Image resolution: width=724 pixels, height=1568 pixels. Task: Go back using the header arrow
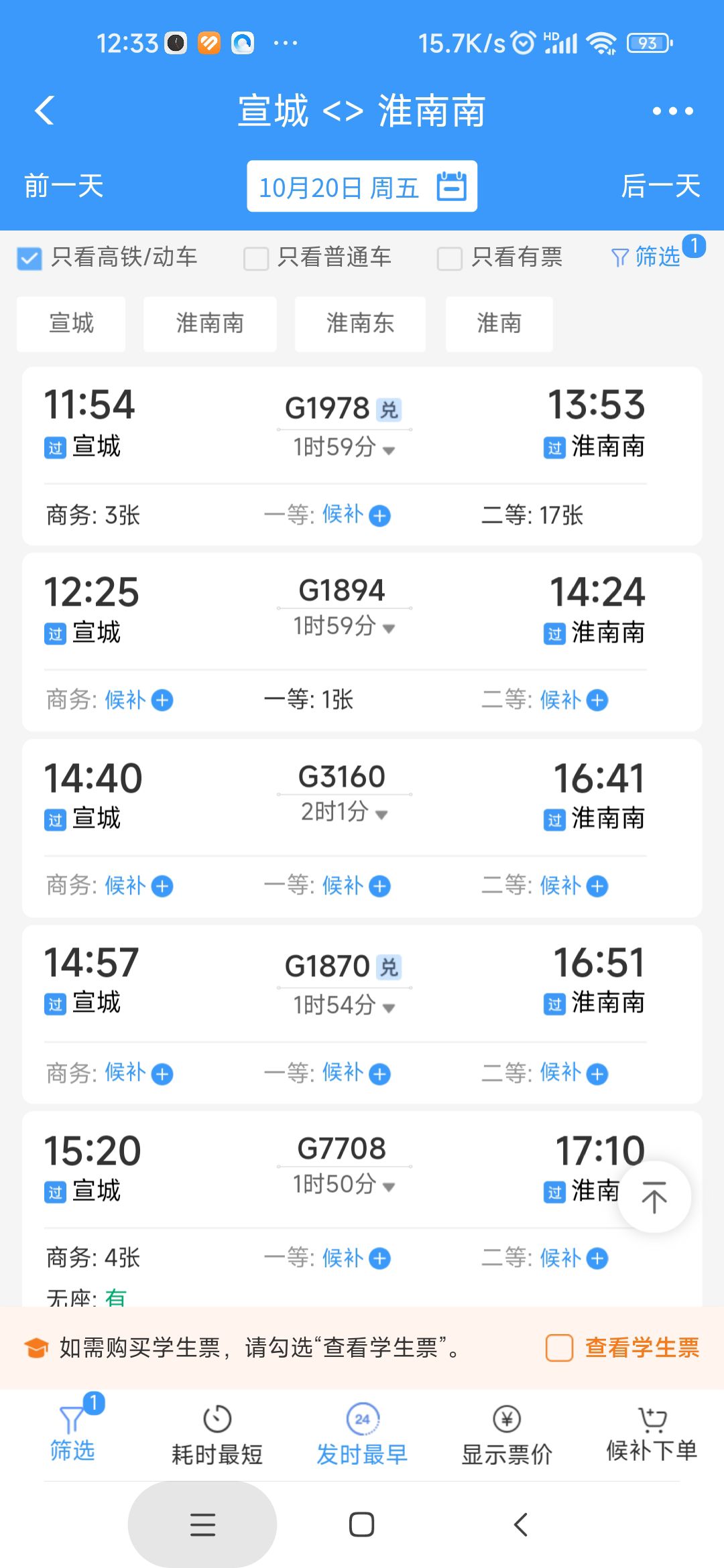coord(44,111)
